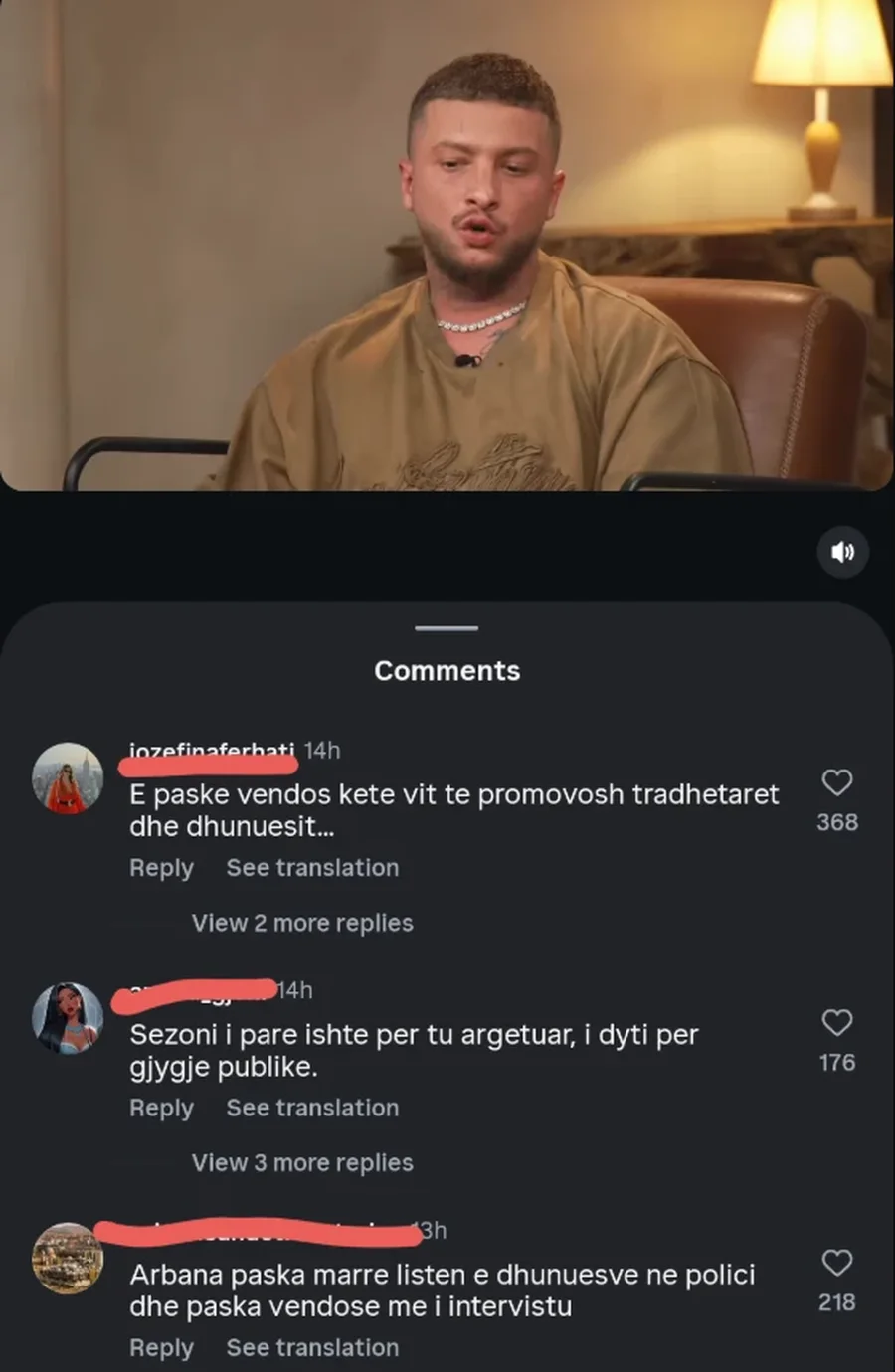895x1372 pixels.
Task: Expand 'View 3 more replies'
Action: coord(301,1162)
